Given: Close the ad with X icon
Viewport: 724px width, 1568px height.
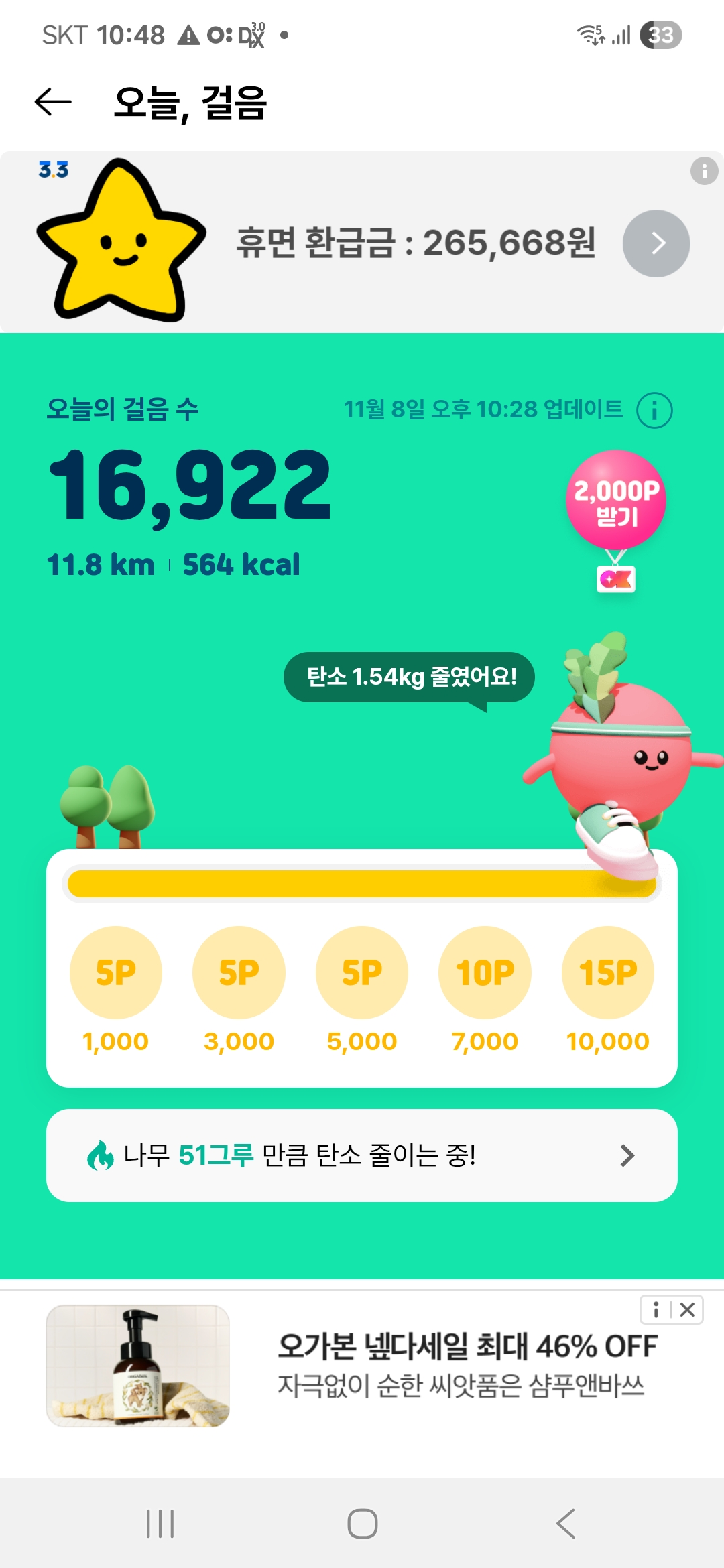Looking at the screenshot, I should point(687,1309).
